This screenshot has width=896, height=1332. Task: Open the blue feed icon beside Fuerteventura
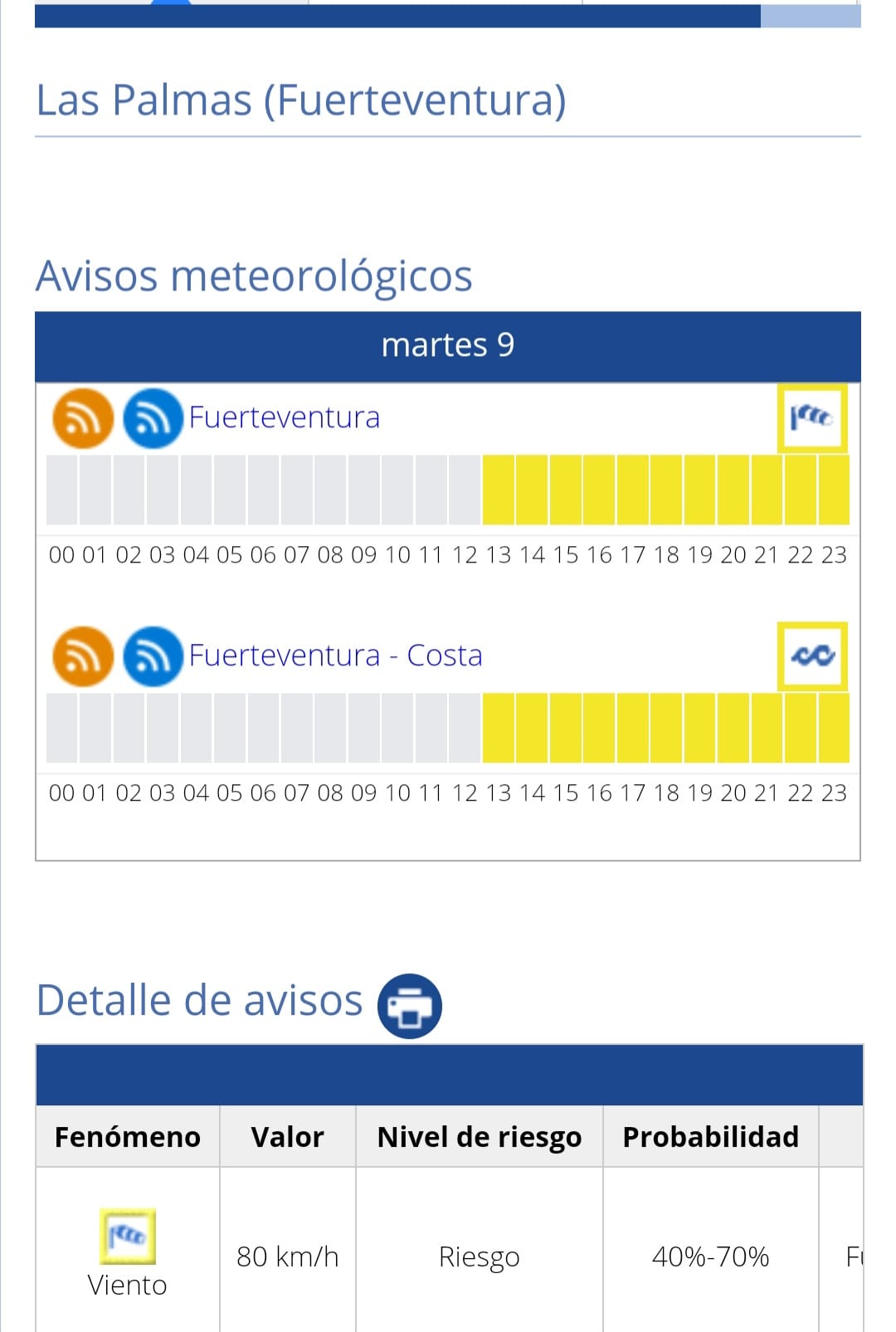[x=153, y=418]
